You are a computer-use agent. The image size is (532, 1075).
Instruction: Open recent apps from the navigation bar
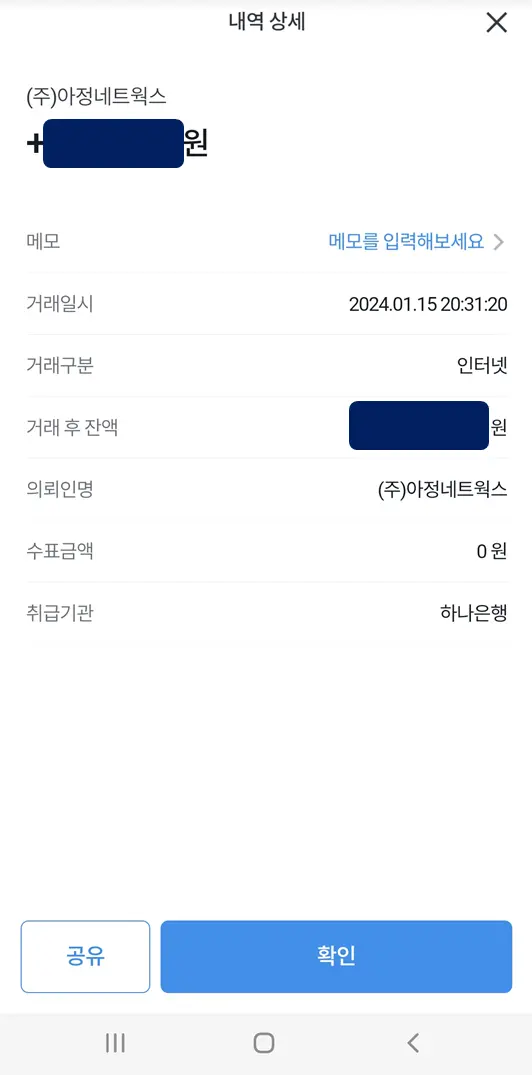tap(115, 1043)
